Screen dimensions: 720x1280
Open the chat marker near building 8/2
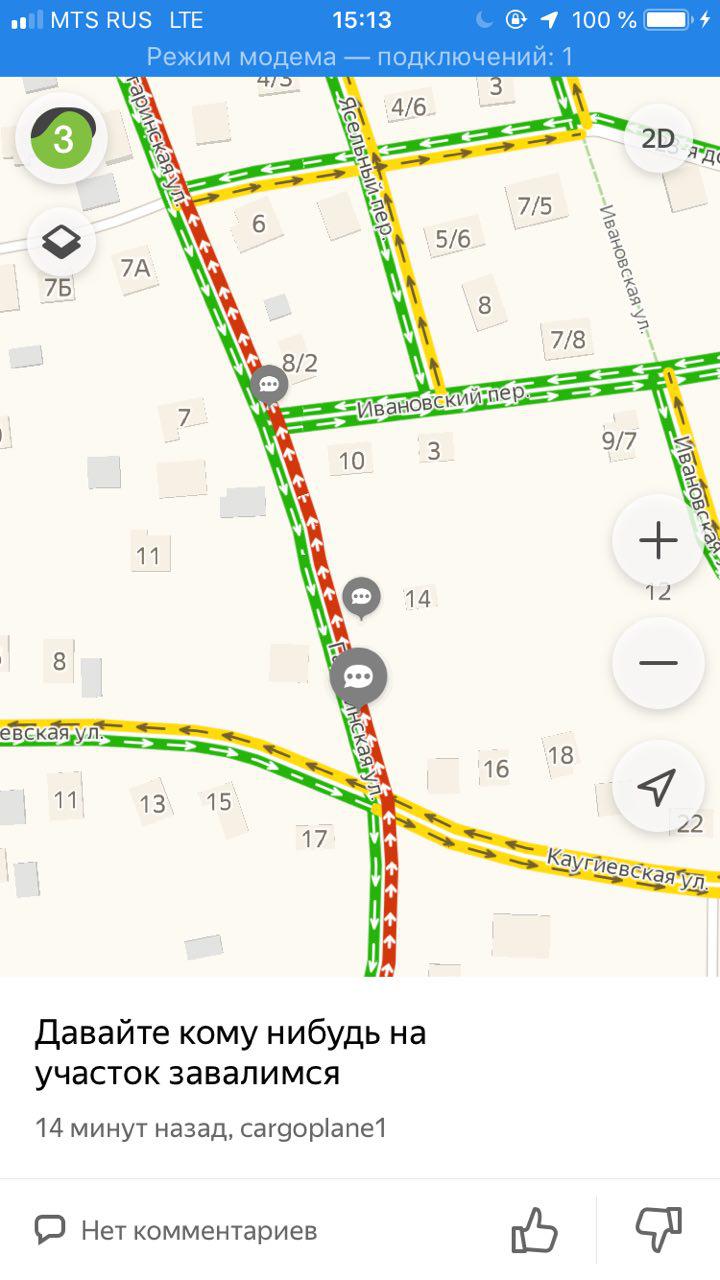[x=269, y=385]
